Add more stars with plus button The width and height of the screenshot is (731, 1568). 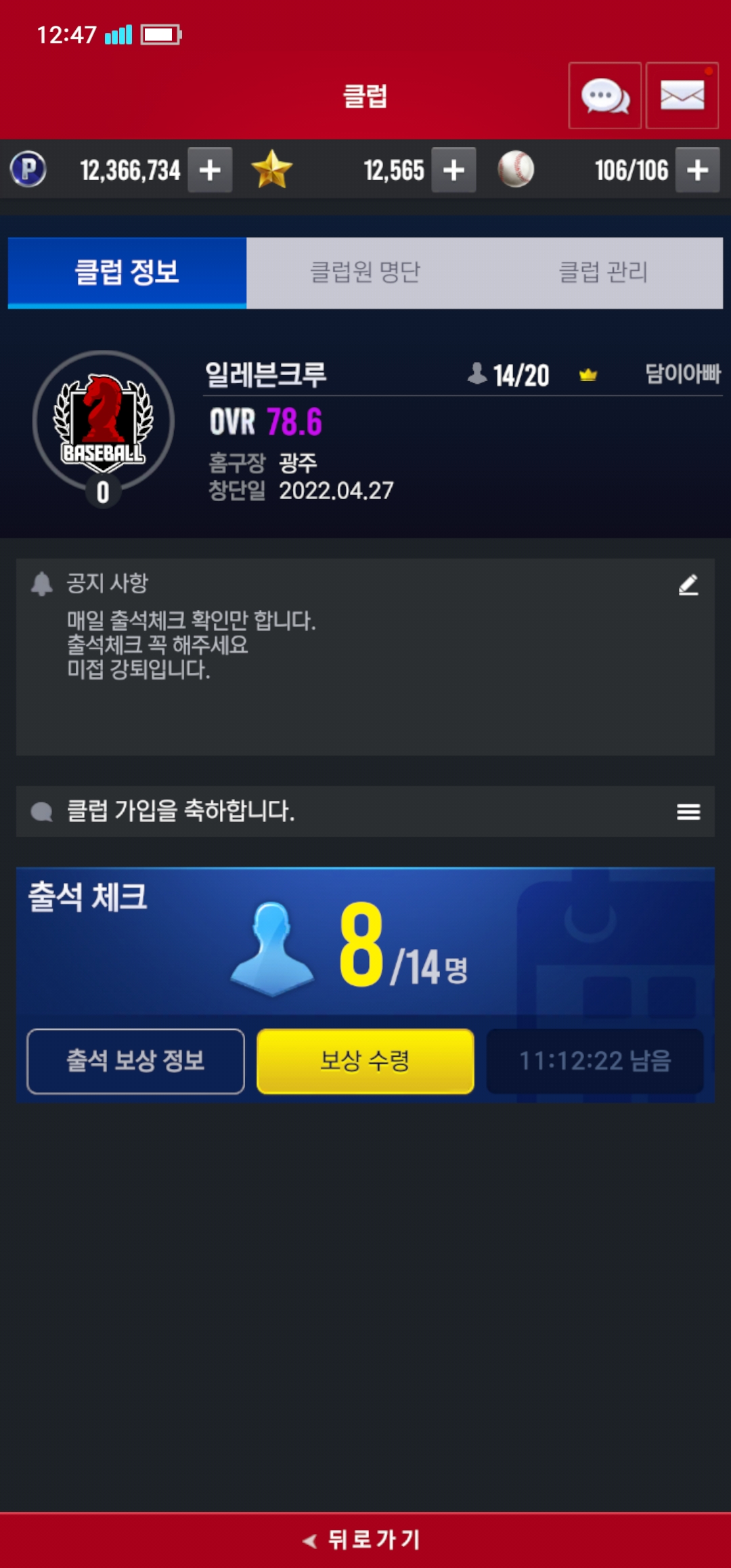[x=453, y=170]
